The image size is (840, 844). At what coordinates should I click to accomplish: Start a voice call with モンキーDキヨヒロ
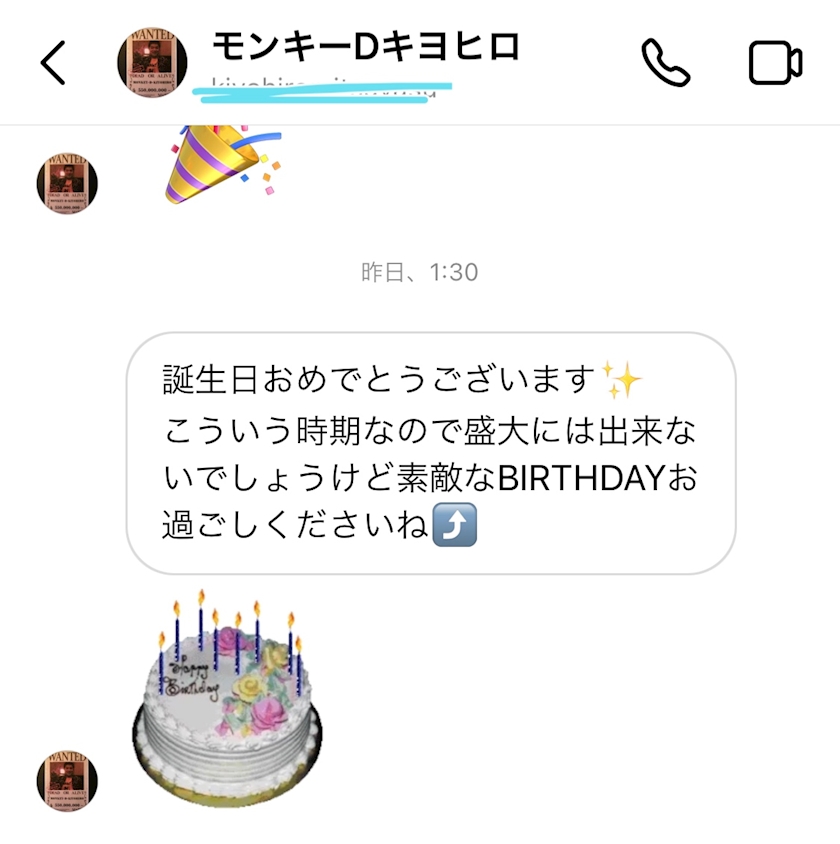[x=666, y=62]
